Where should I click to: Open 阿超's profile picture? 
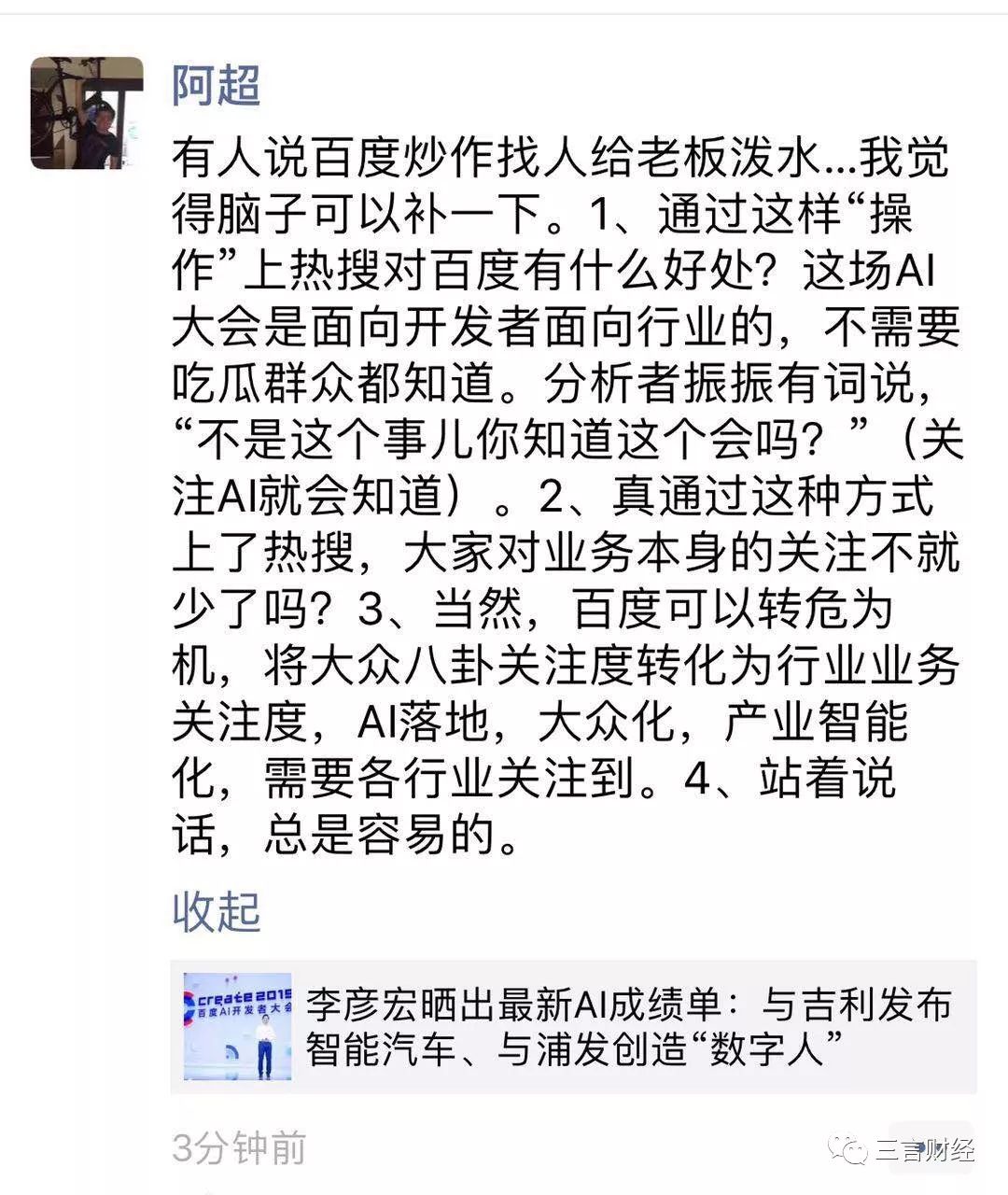point(87,113)
